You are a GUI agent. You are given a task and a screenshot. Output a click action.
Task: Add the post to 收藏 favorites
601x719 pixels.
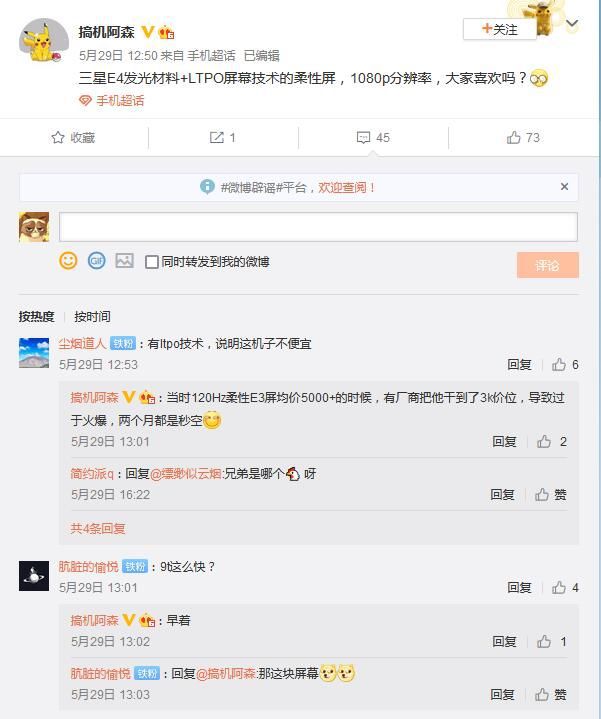click(73, 138)
